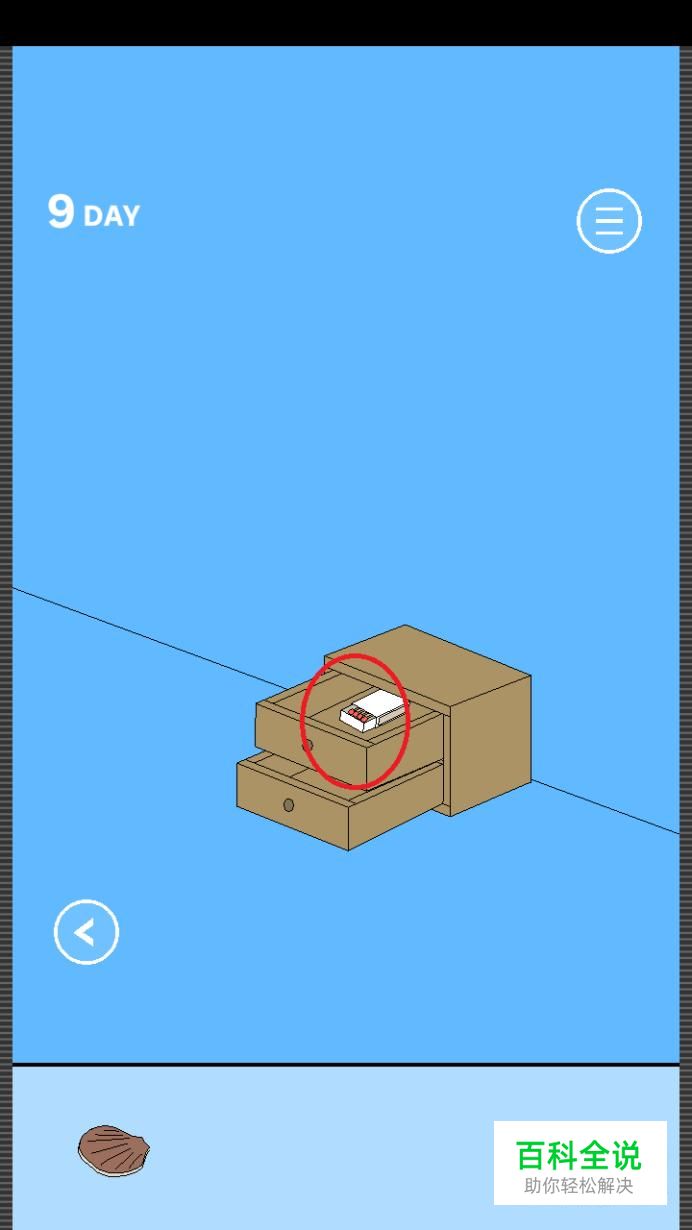Pick up the matchbox in the top drawer

click(x=372, y=710)
